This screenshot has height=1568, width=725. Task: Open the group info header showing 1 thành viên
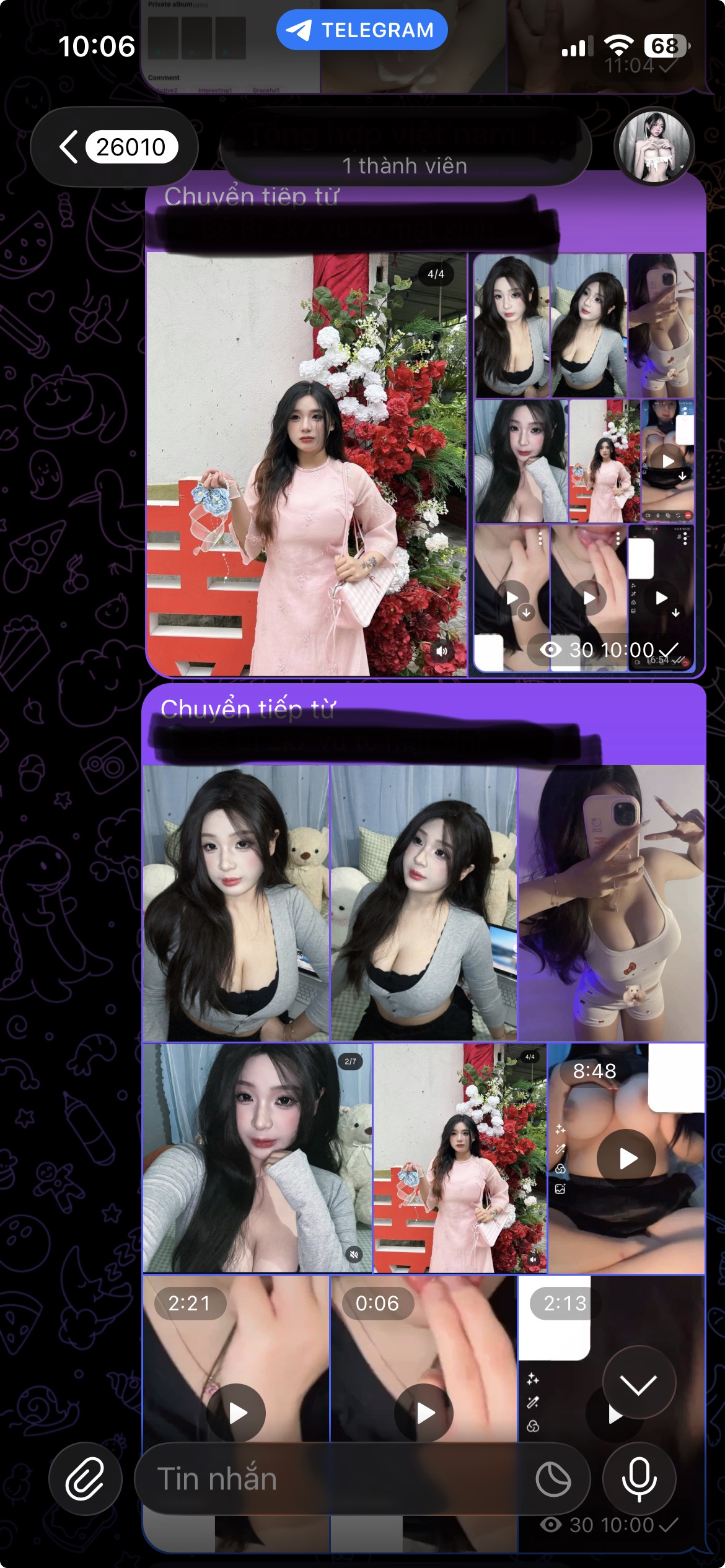point(405,147)
